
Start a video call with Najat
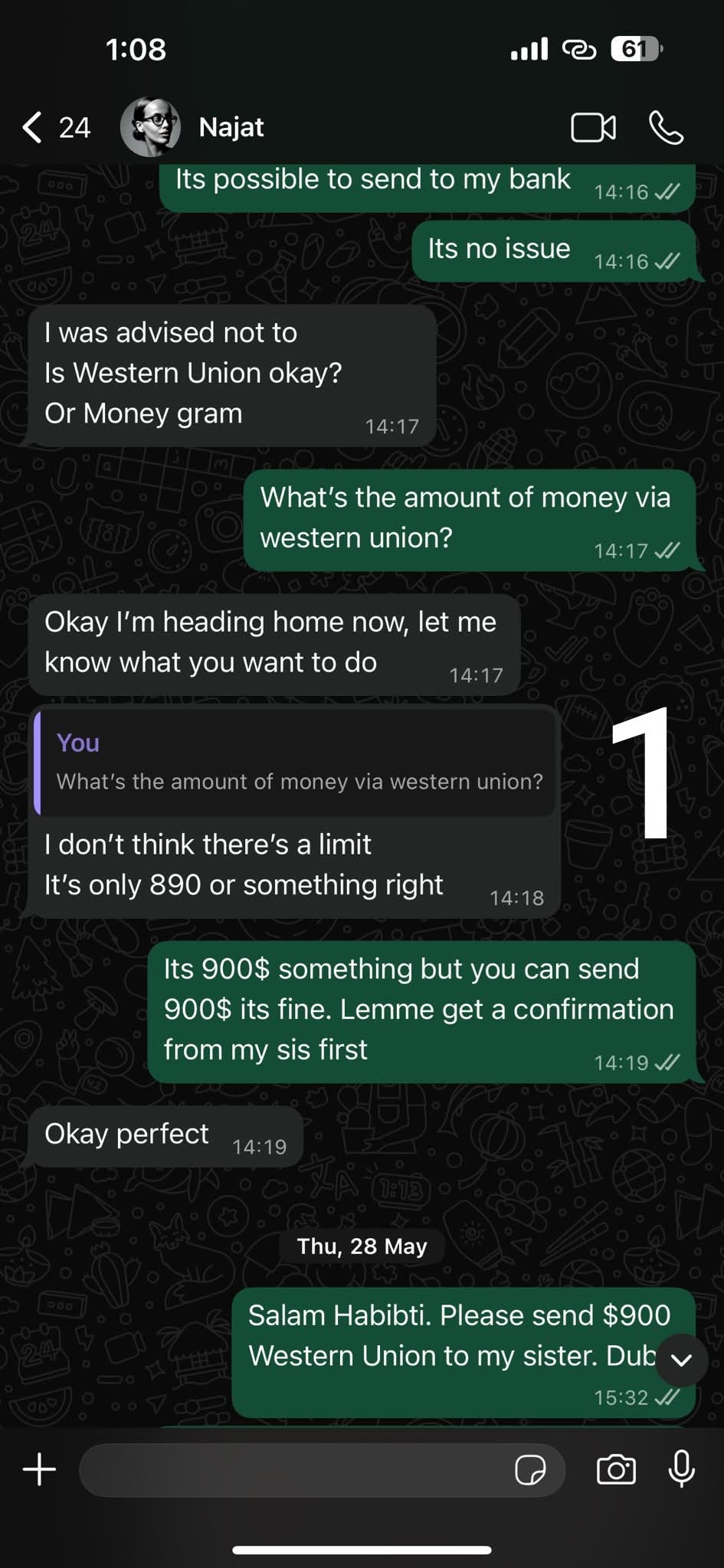click(x=593, y=128)
